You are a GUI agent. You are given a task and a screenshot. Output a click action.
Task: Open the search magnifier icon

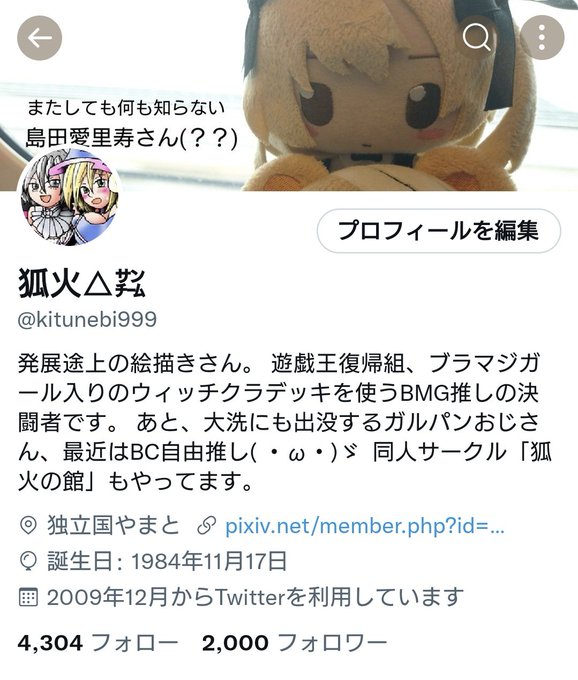(x=476, y=38)
